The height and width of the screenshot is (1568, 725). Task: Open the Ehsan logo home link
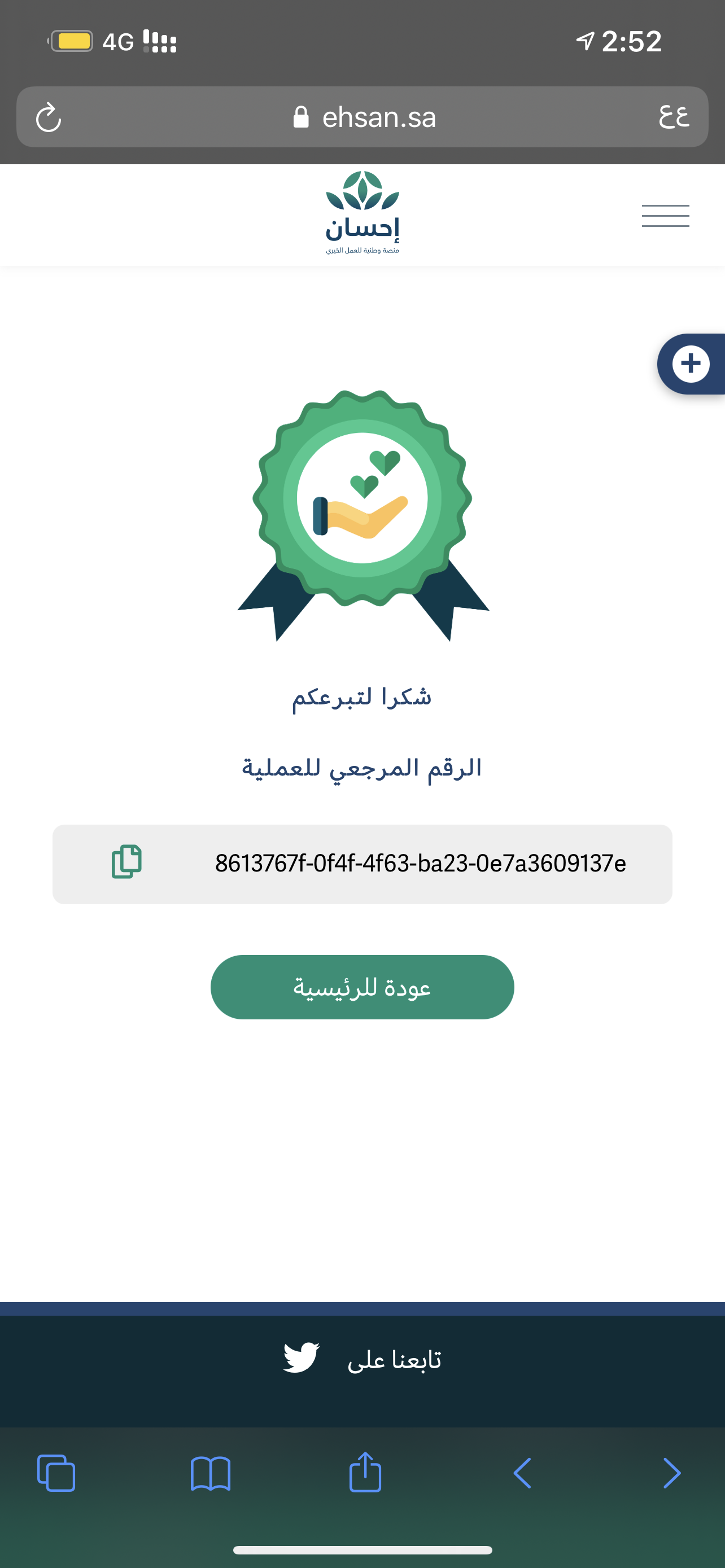[362, 213]
